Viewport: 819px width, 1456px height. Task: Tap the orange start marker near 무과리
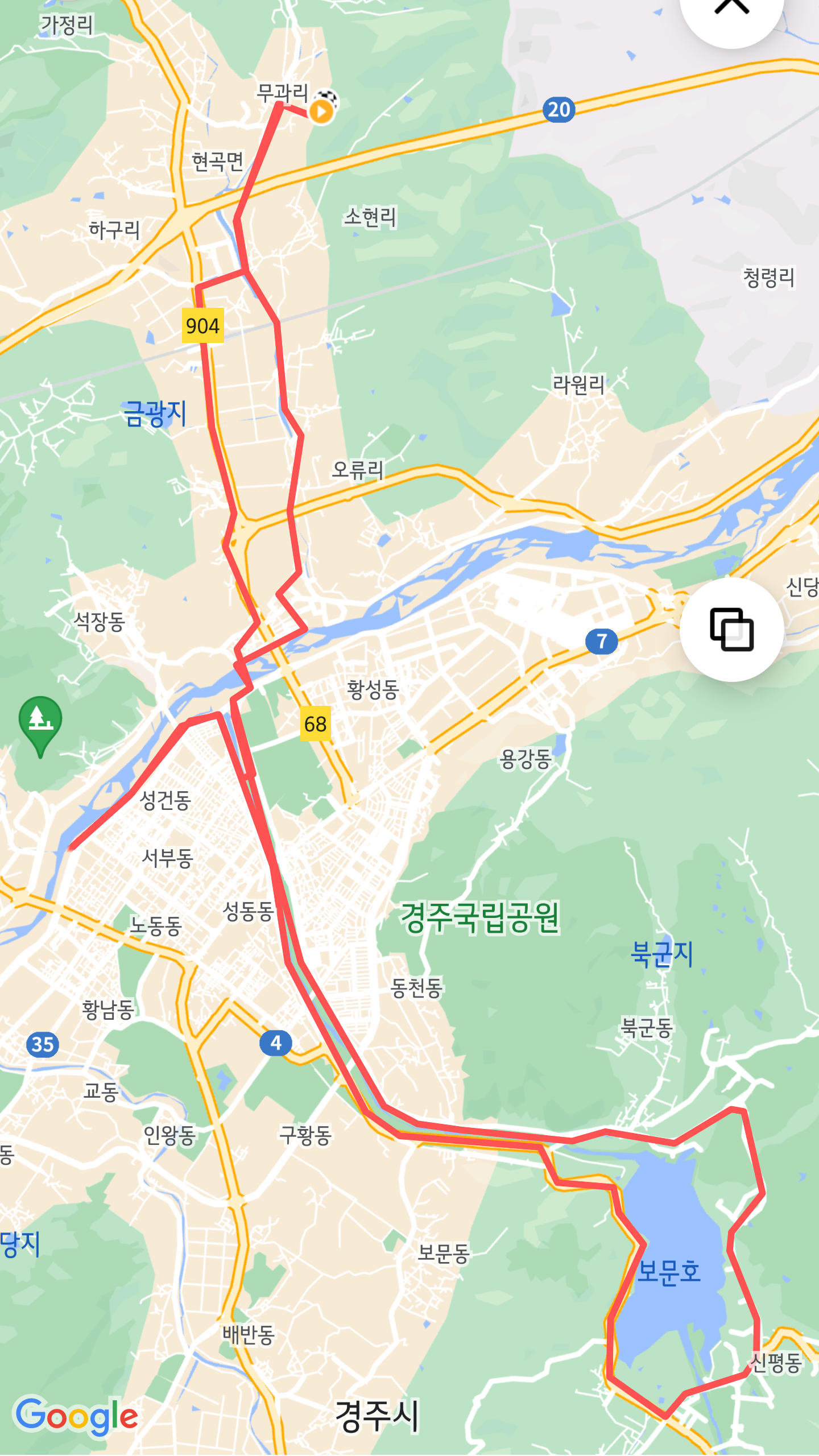[321, 111]
